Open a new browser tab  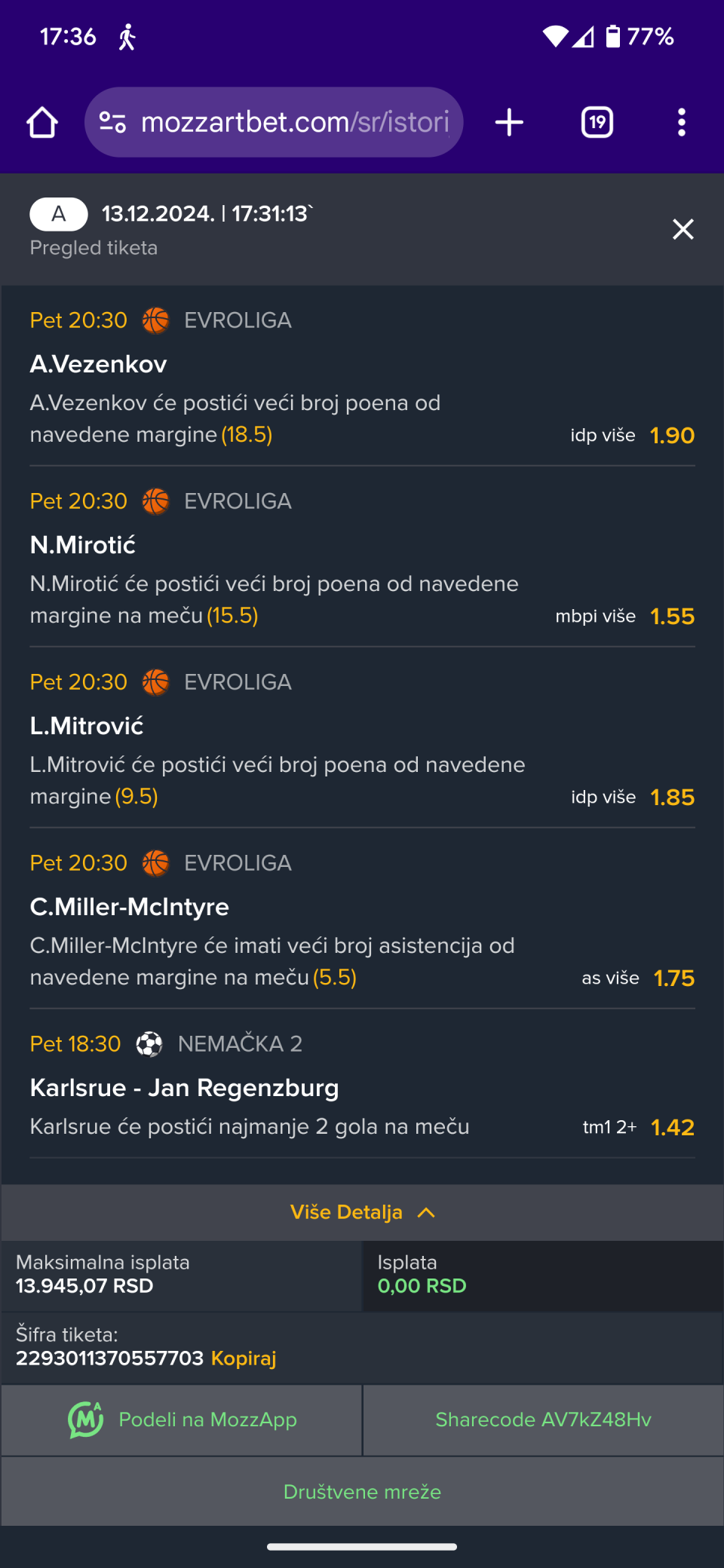[x=510, y=122]
